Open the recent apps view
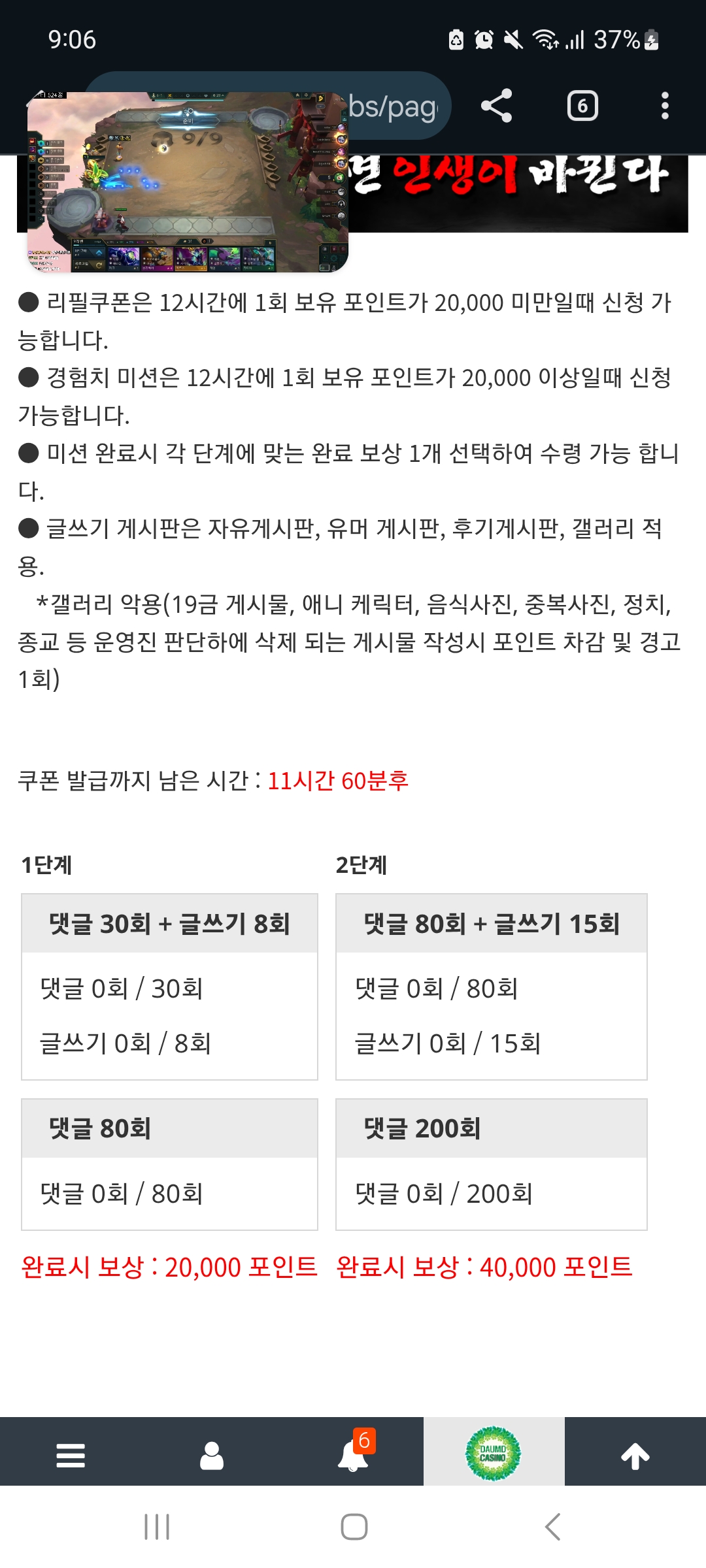The height and width of the screenshot is (1568, 706). [157, 1527]
